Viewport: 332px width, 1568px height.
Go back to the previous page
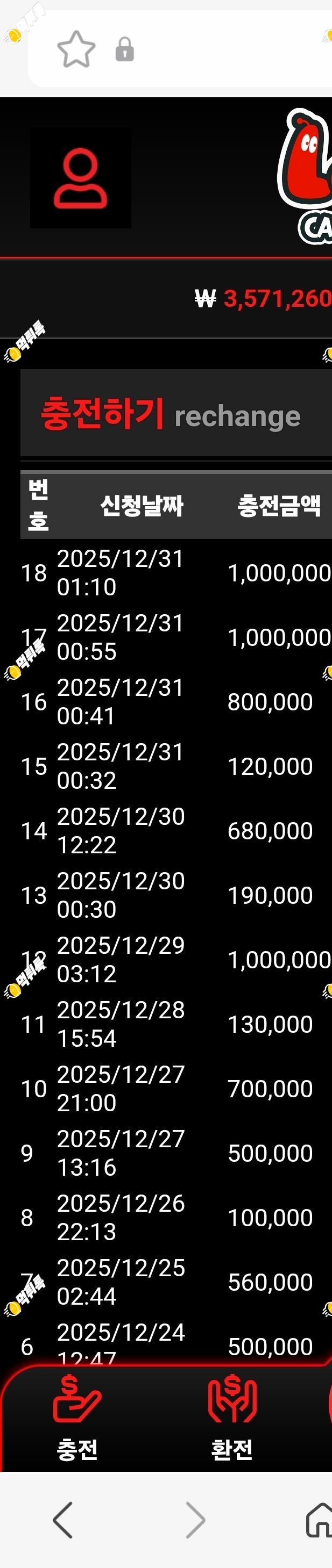pyautogui.click(x=63, y=1519)
